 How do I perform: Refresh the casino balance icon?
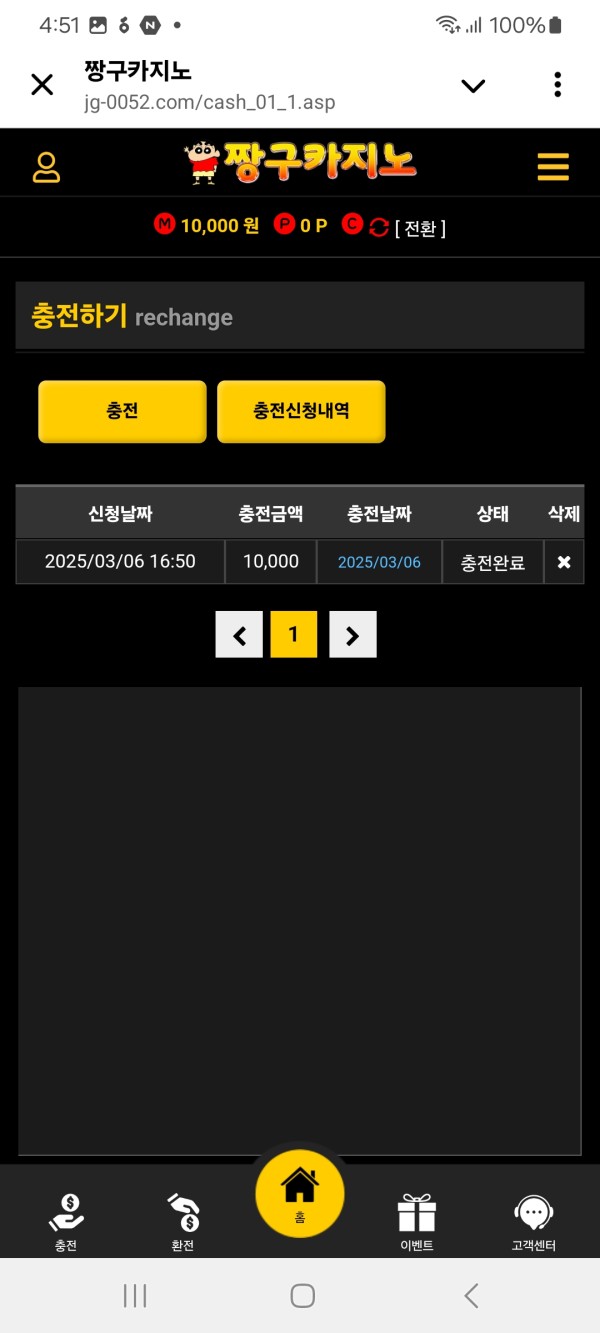coord(378,227)
